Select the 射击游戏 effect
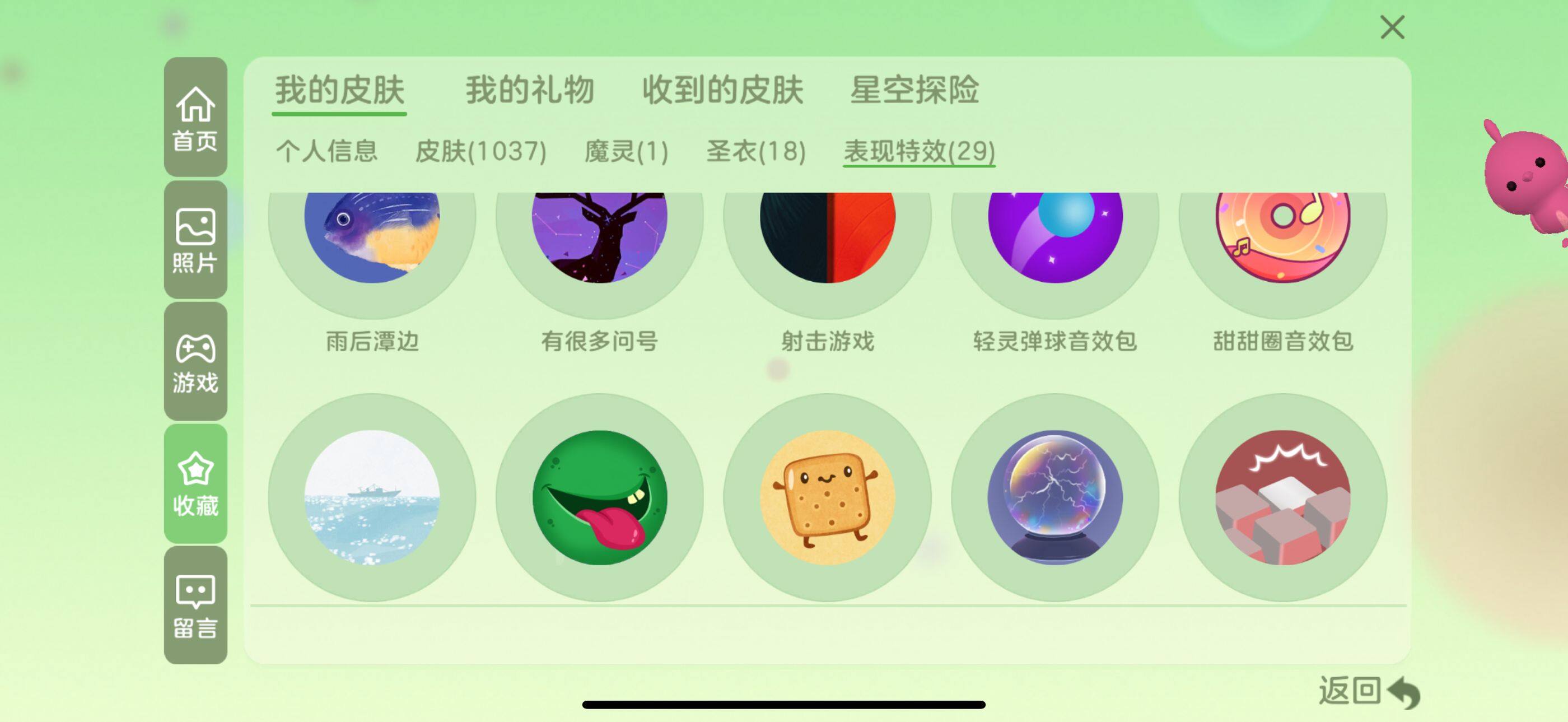 click(827, 237)
